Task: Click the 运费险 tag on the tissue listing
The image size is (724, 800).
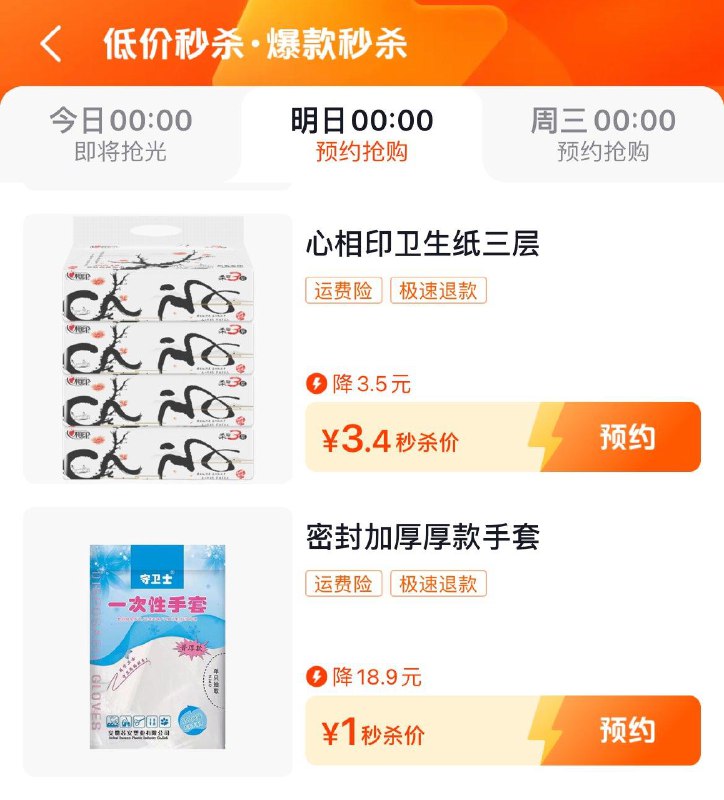Action: (x=341, y=291)
